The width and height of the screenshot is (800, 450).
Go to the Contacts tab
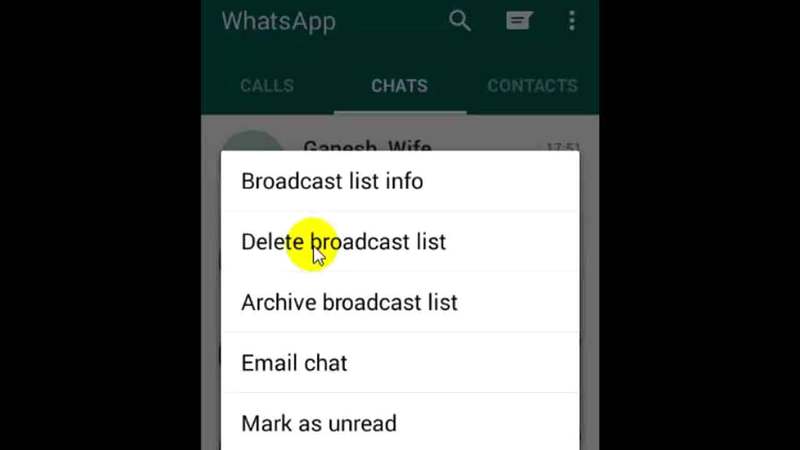click(x=532, y=86)
